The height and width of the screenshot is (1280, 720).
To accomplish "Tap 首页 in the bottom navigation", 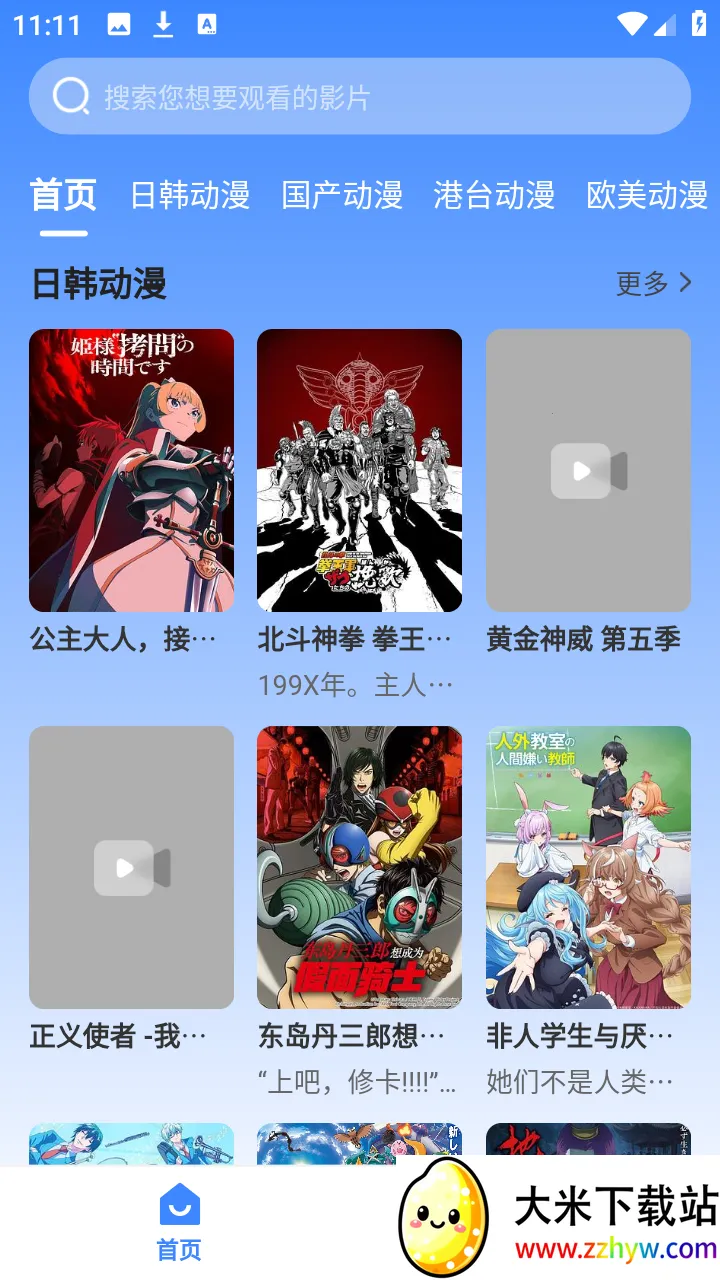I will (180, 1222).
